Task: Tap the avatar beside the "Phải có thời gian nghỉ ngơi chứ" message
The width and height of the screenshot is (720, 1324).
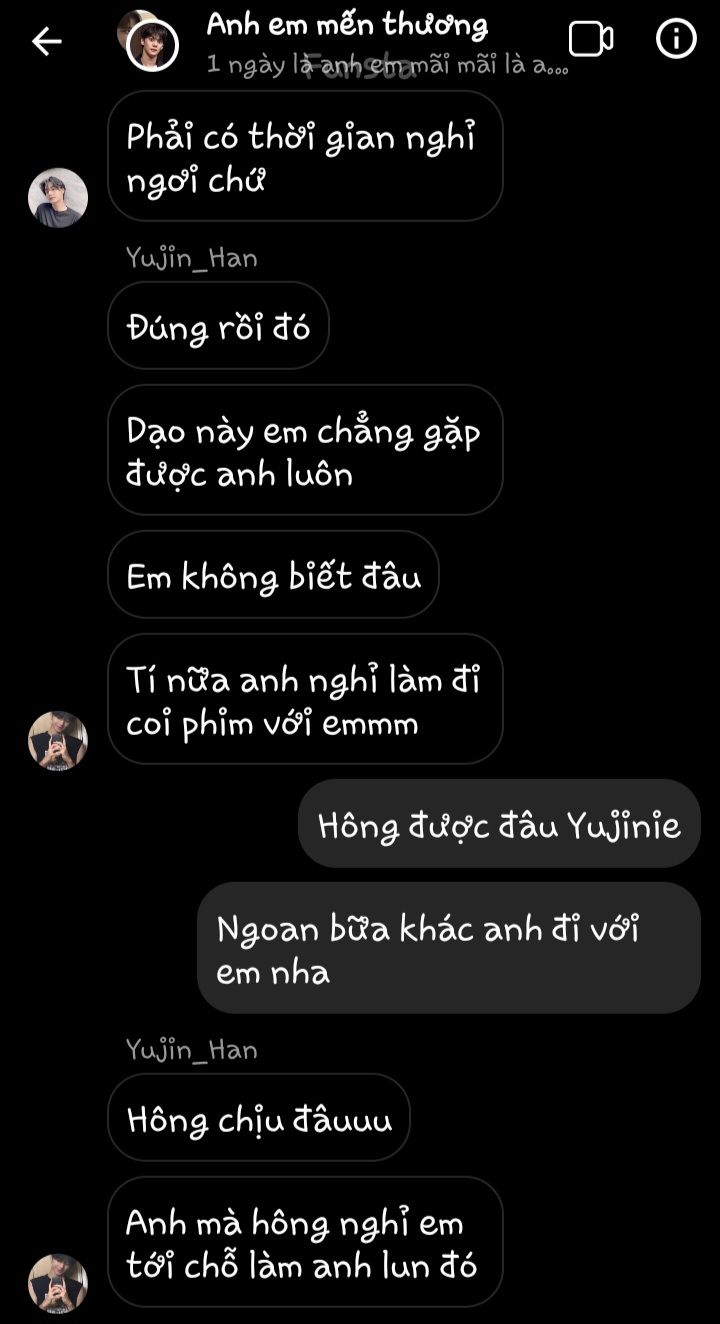Action: tap(58, 198)
